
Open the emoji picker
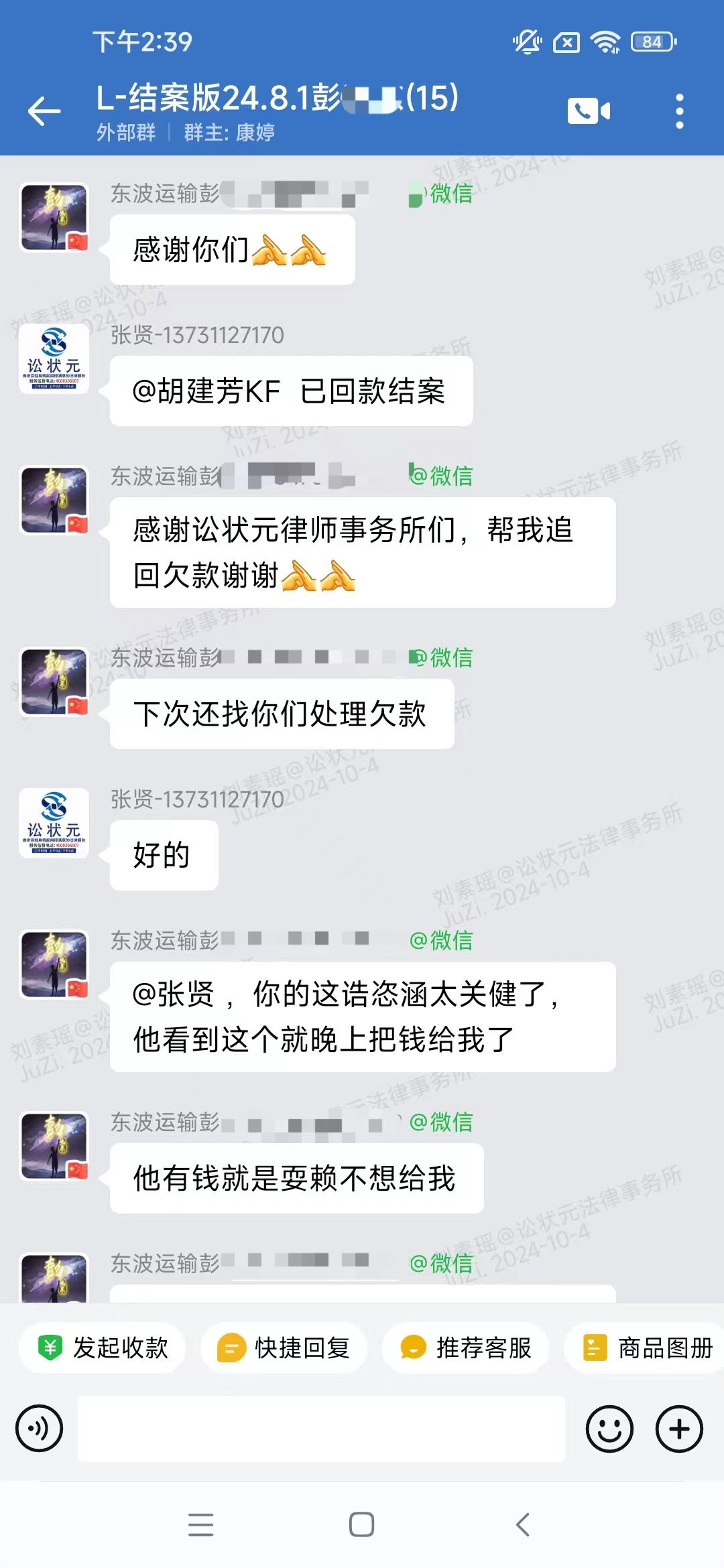tap(609, 1429)
